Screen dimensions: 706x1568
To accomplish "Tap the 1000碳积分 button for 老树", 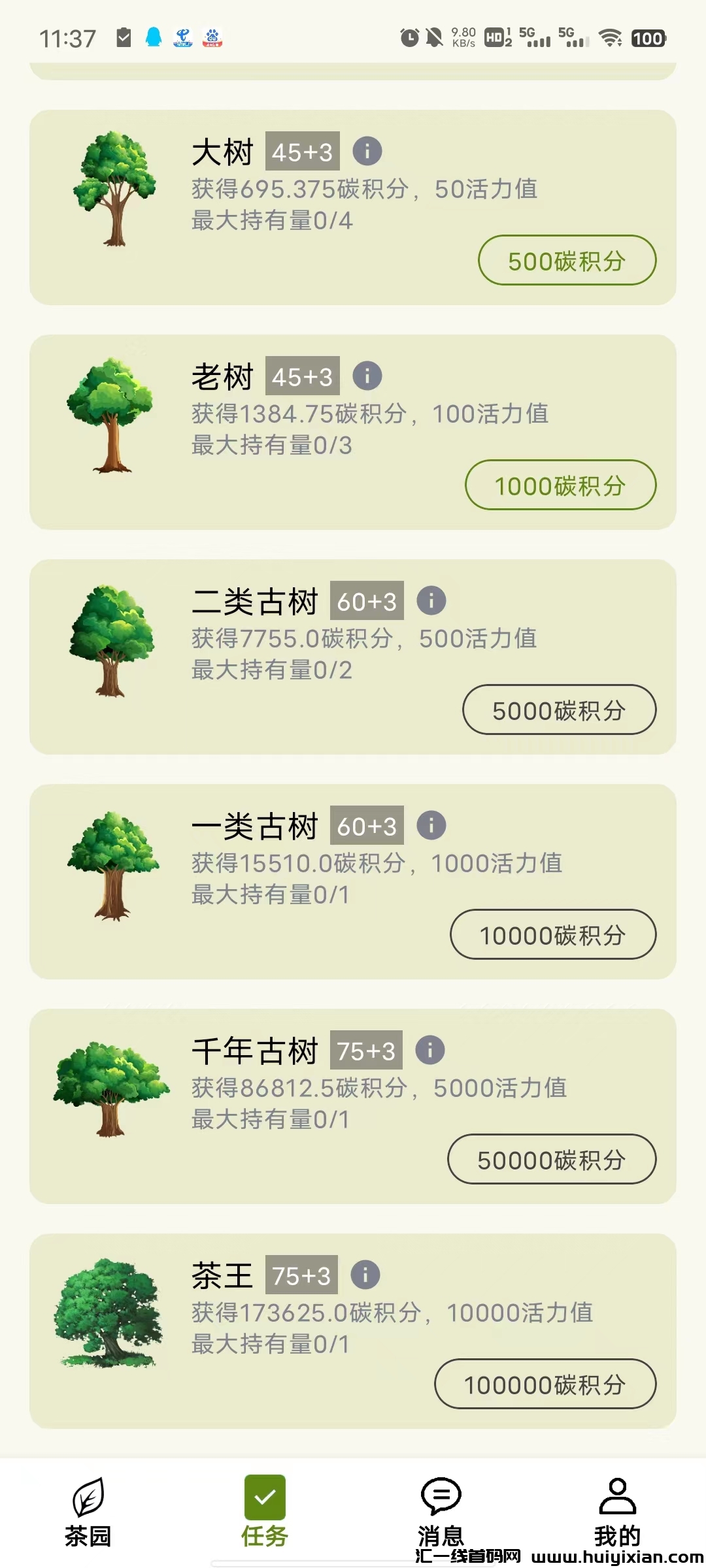I will (560, 485).
